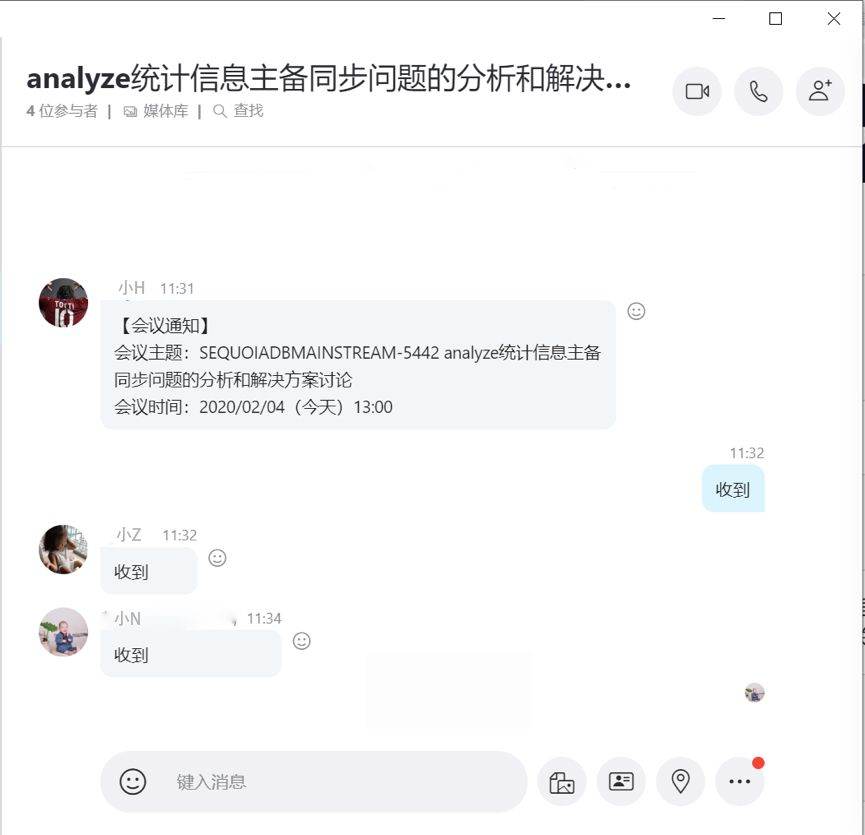The width and height of the screenshot is (865, 835).
Task: Open 小Z's profile avatar
Action: click(63, 549)
